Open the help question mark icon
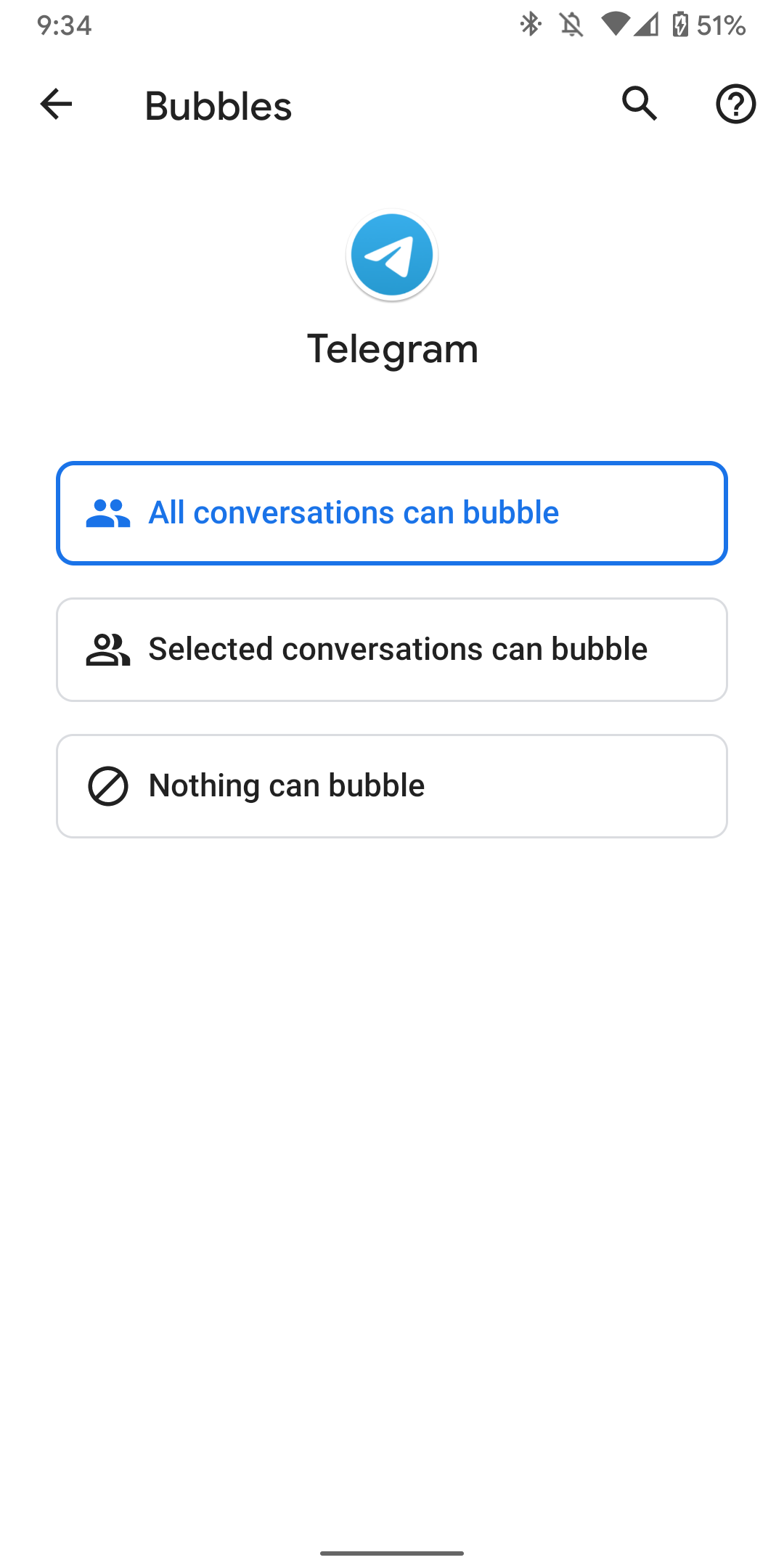The image size is (784, 1568). pyautogui.click(x=735, y=105)
